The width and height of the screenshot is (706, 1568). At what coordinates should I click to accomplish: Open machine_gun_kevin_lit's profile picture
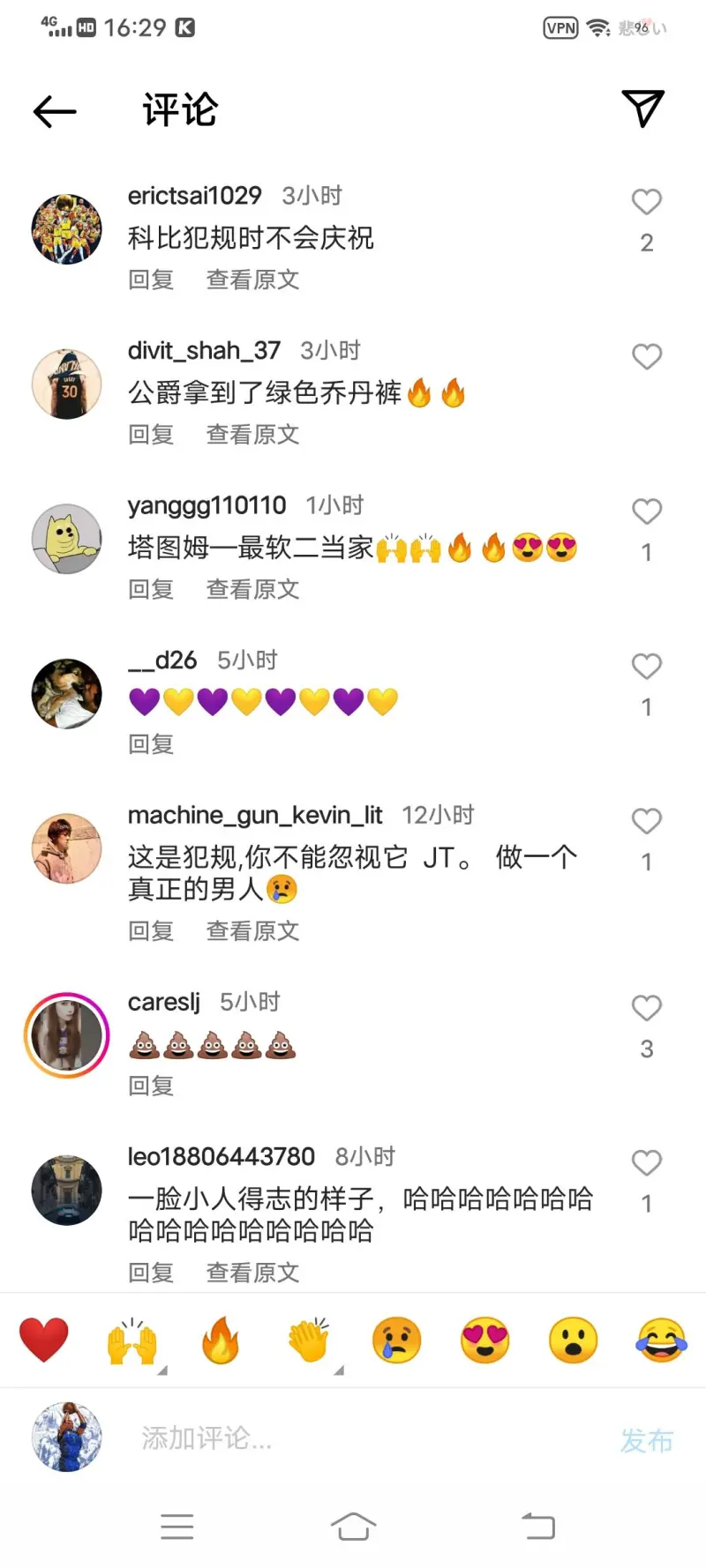pos(67,848)
